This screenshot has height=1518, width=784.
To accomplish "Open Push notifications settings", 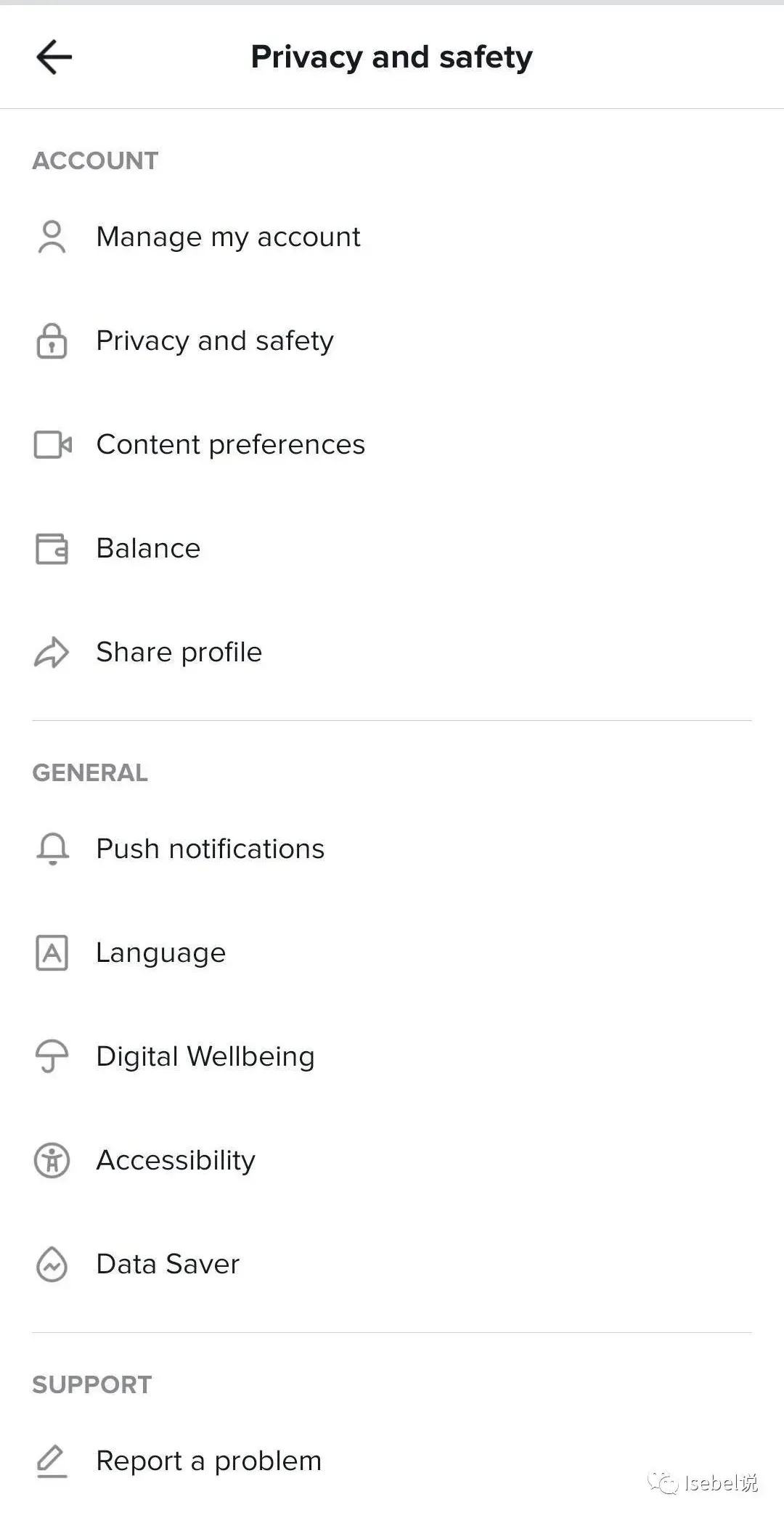I will 392,849.
